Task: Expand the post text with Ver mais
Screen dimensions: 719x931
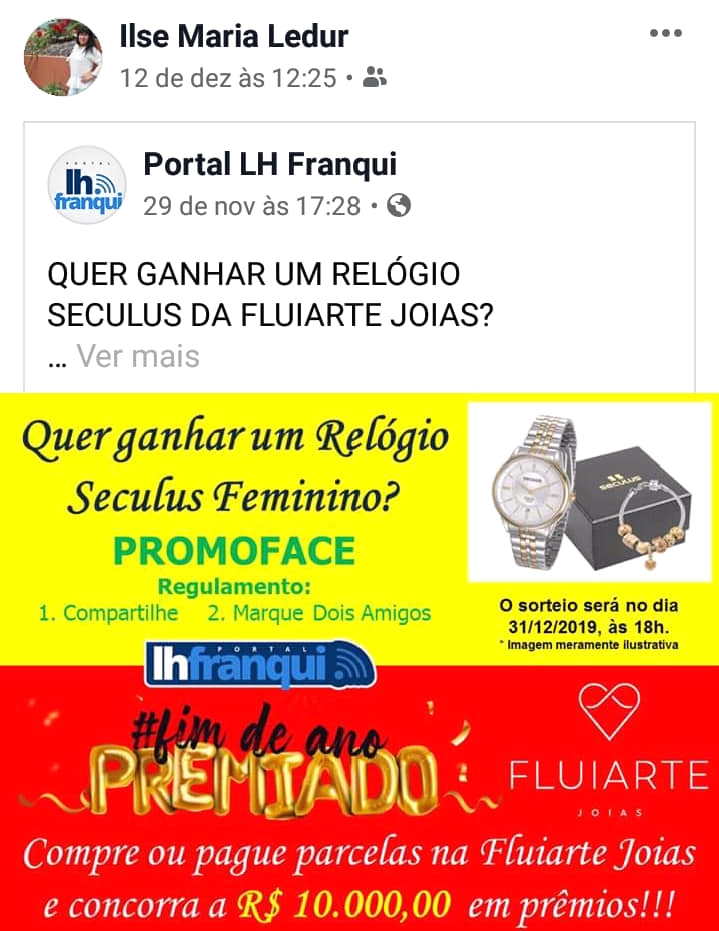Action: [x=137, y=356]
